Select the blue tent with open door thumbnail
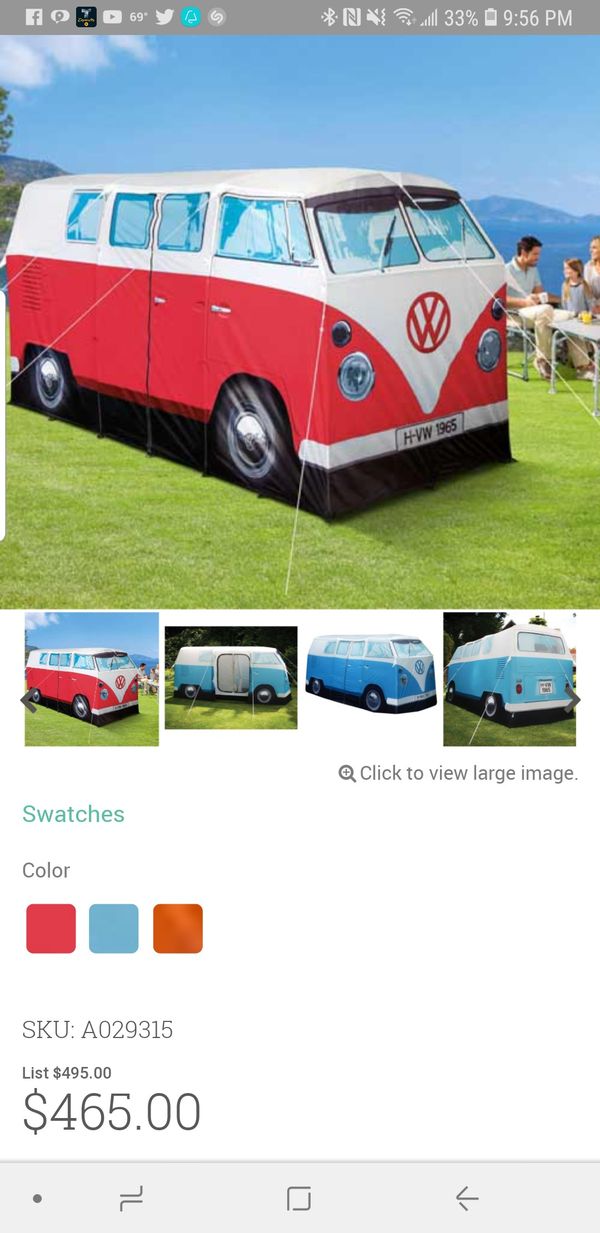This screenshot has width=600, height=1233. pyautogui.click(x=231, y=677)
